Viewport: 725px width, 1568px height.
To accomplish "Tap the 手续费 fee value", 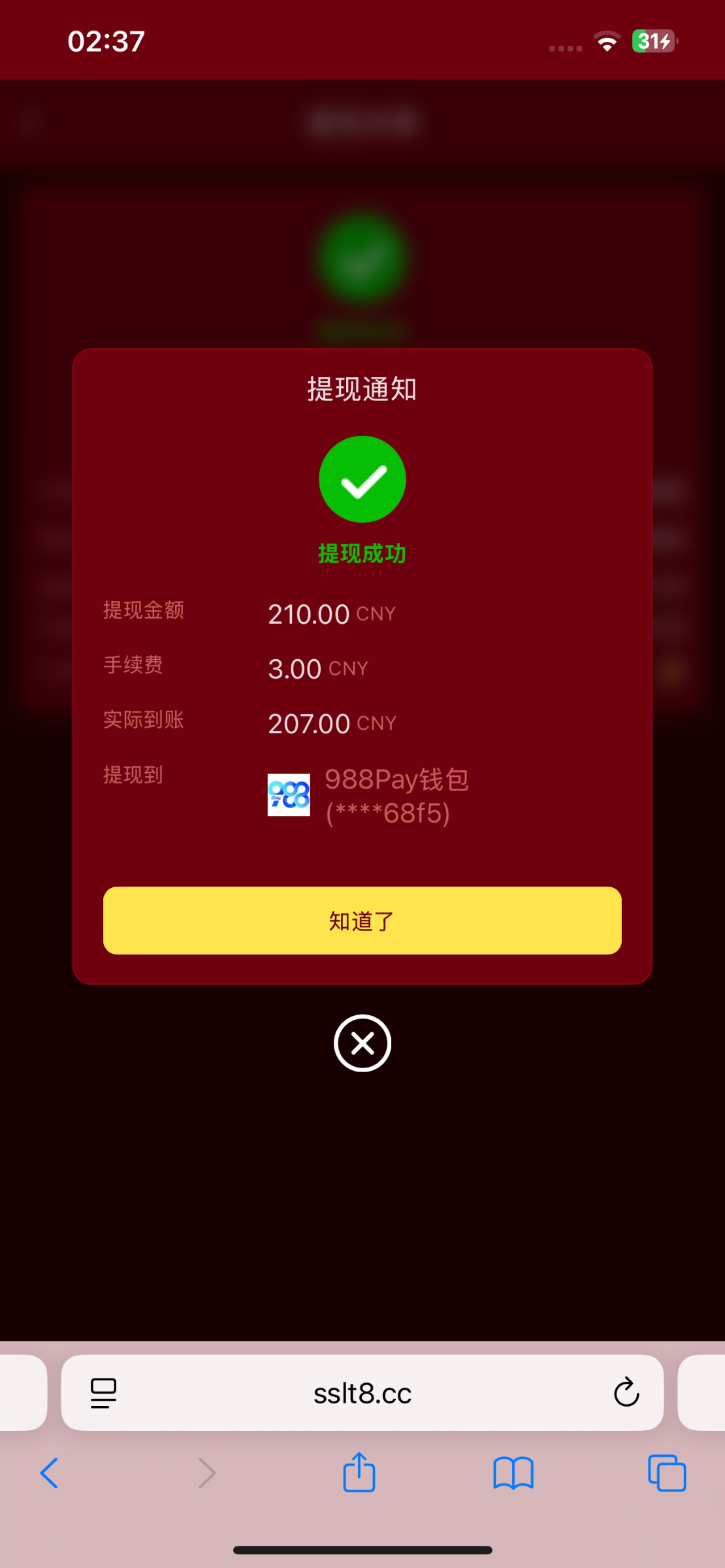I will tap(295, 668).
